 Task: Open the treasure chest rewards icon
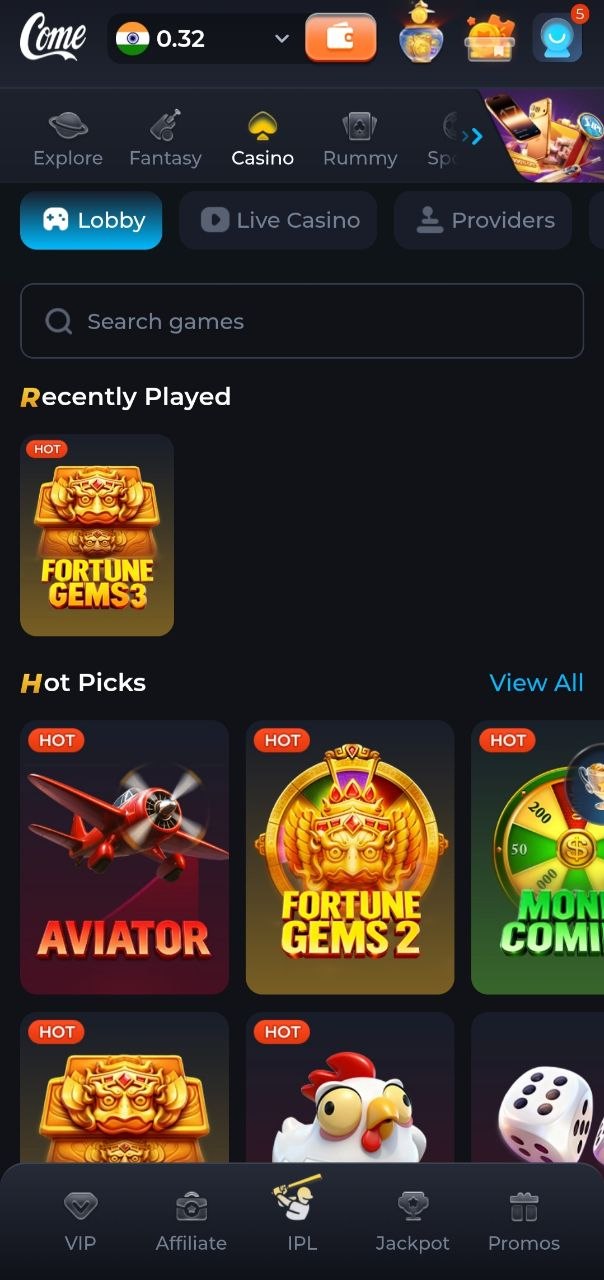pyautogui.click(x=490, y=38)
